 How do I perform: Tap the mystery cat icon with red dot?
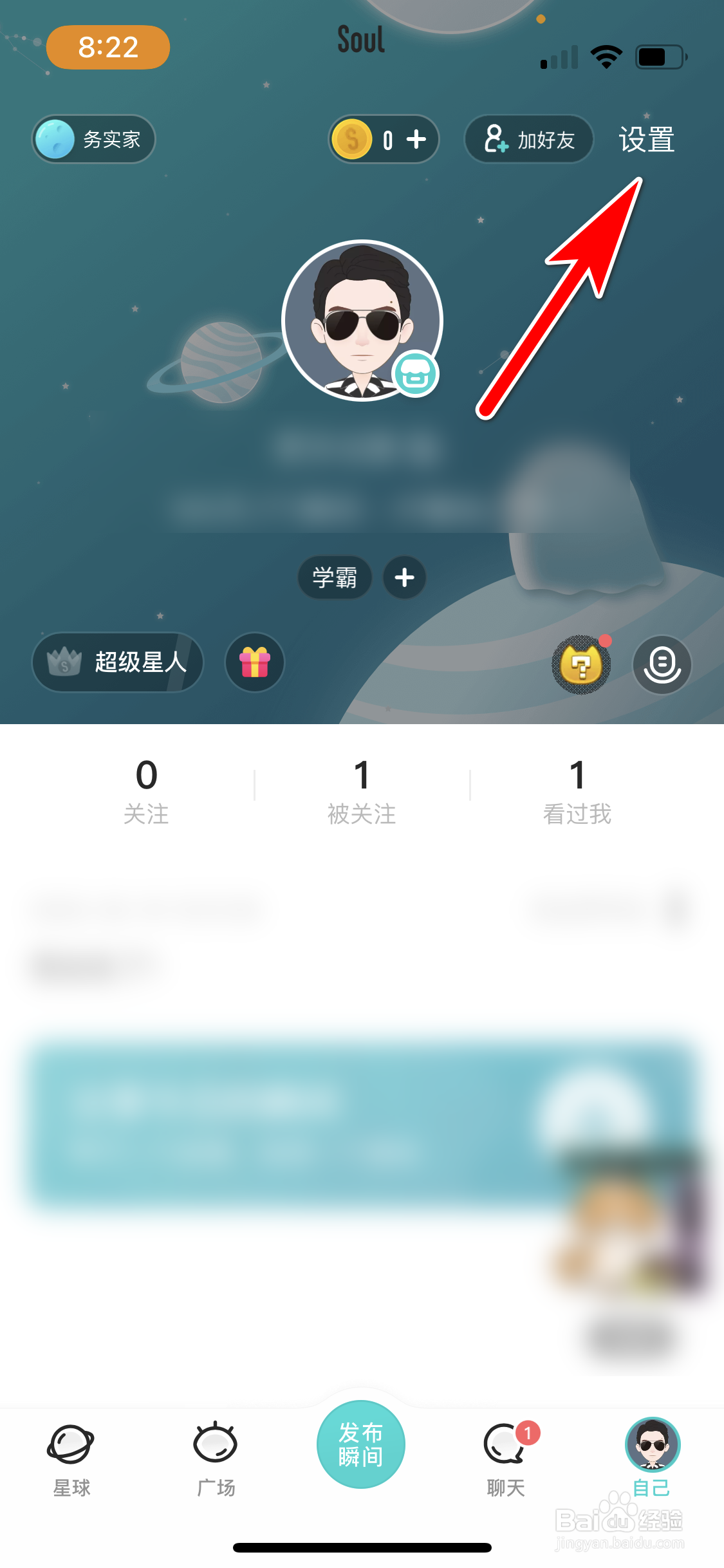579,664
